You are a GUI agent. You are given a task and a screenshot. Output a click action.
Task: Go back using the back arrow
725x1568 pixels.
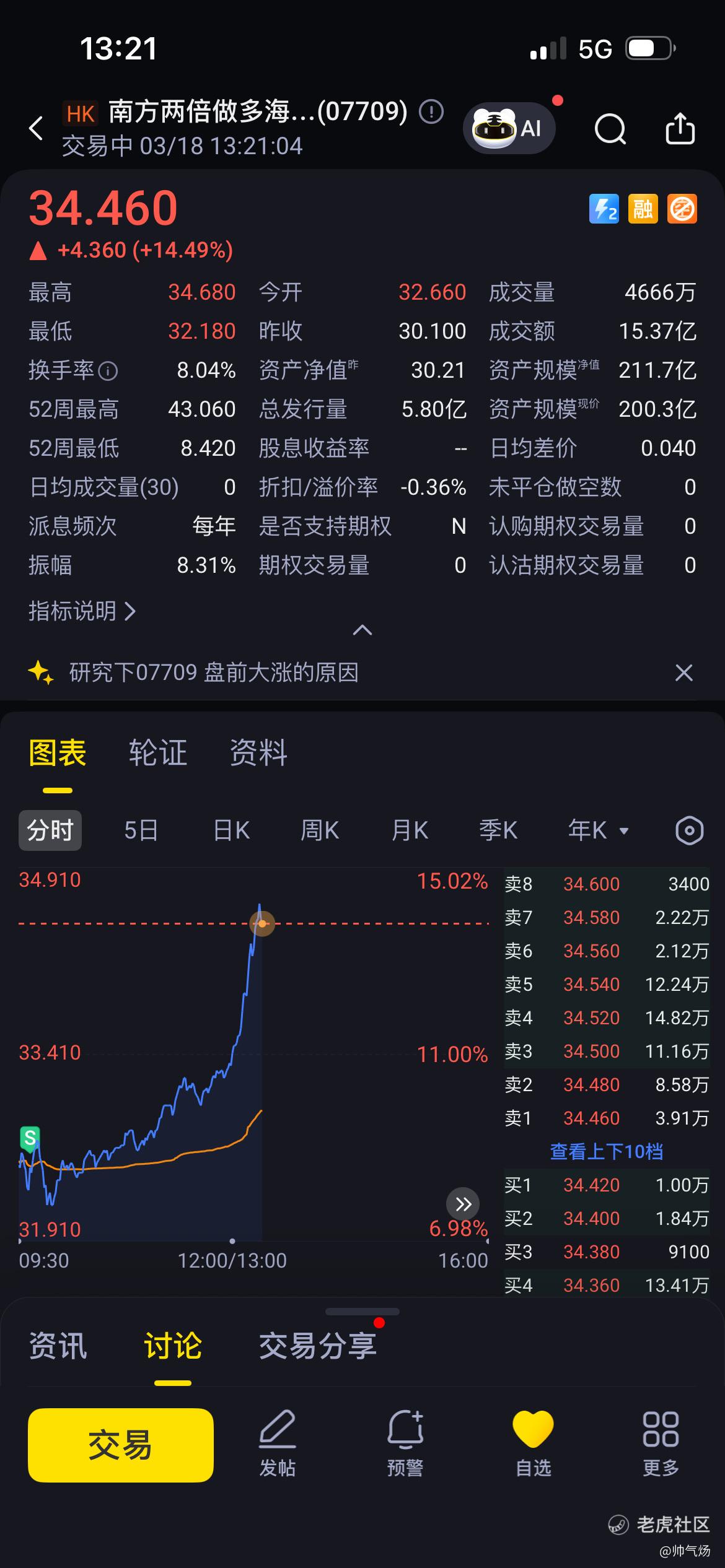pyautogui.click(x=37, y=128)
